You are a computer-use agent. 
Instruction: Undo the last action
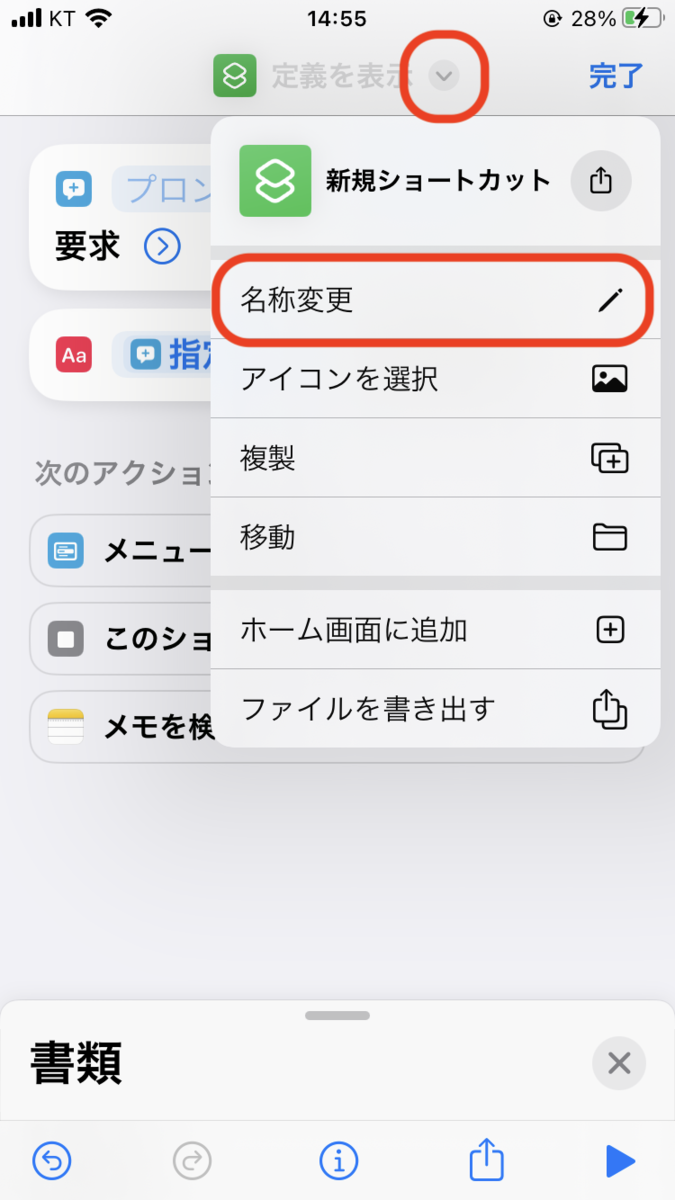click(x=52, y=1161)
